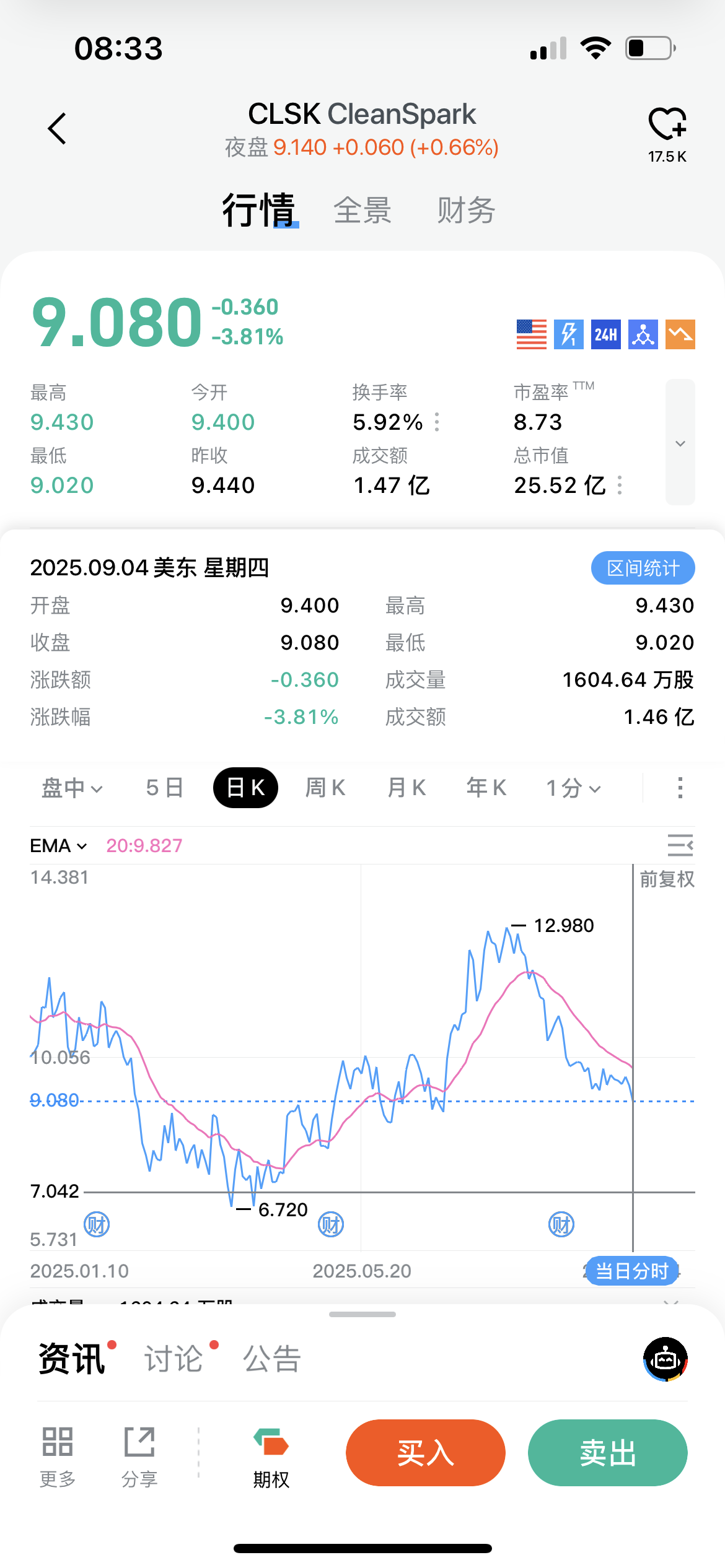Add CleanSpark to watchlist with the heart icon
This screenshot has width=725, height=1568.
(667, 124)
